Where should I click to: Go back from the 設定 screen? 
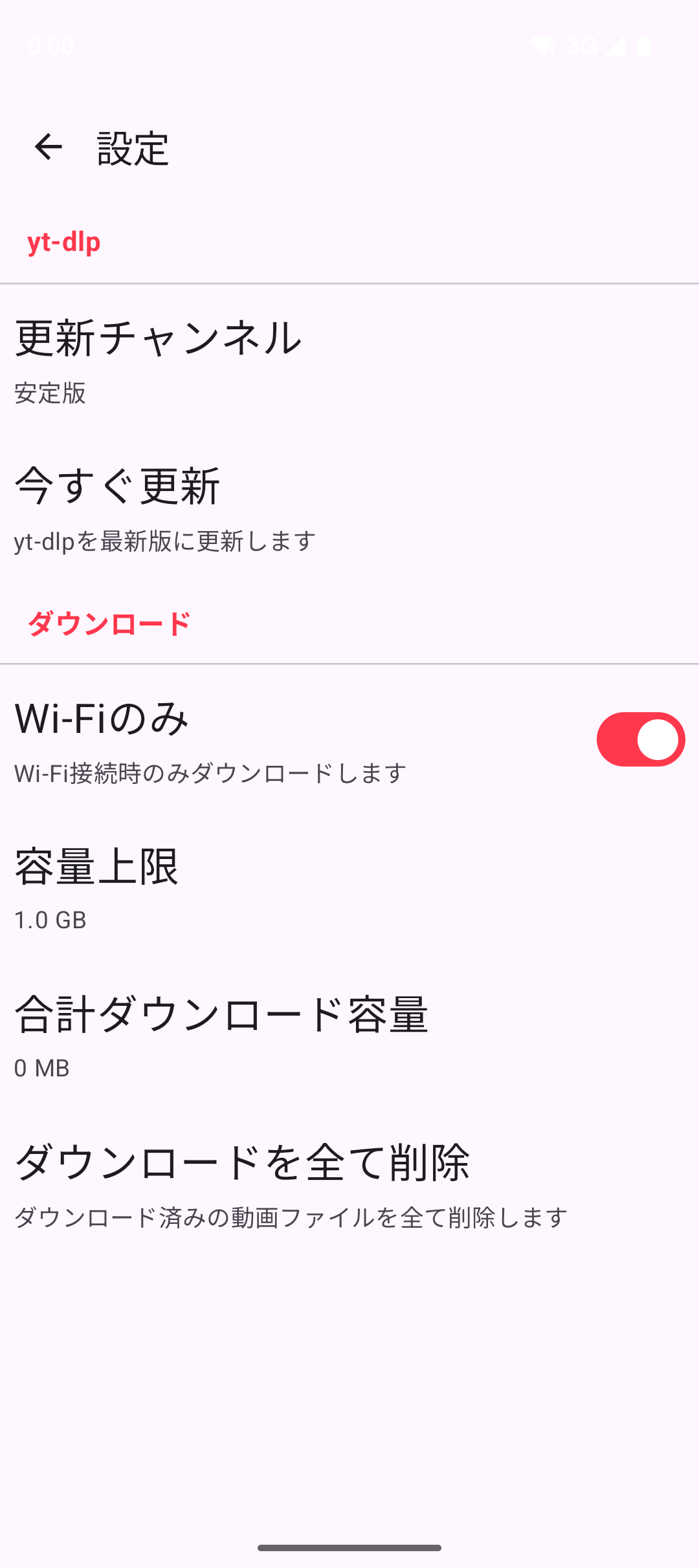(49, 147)
